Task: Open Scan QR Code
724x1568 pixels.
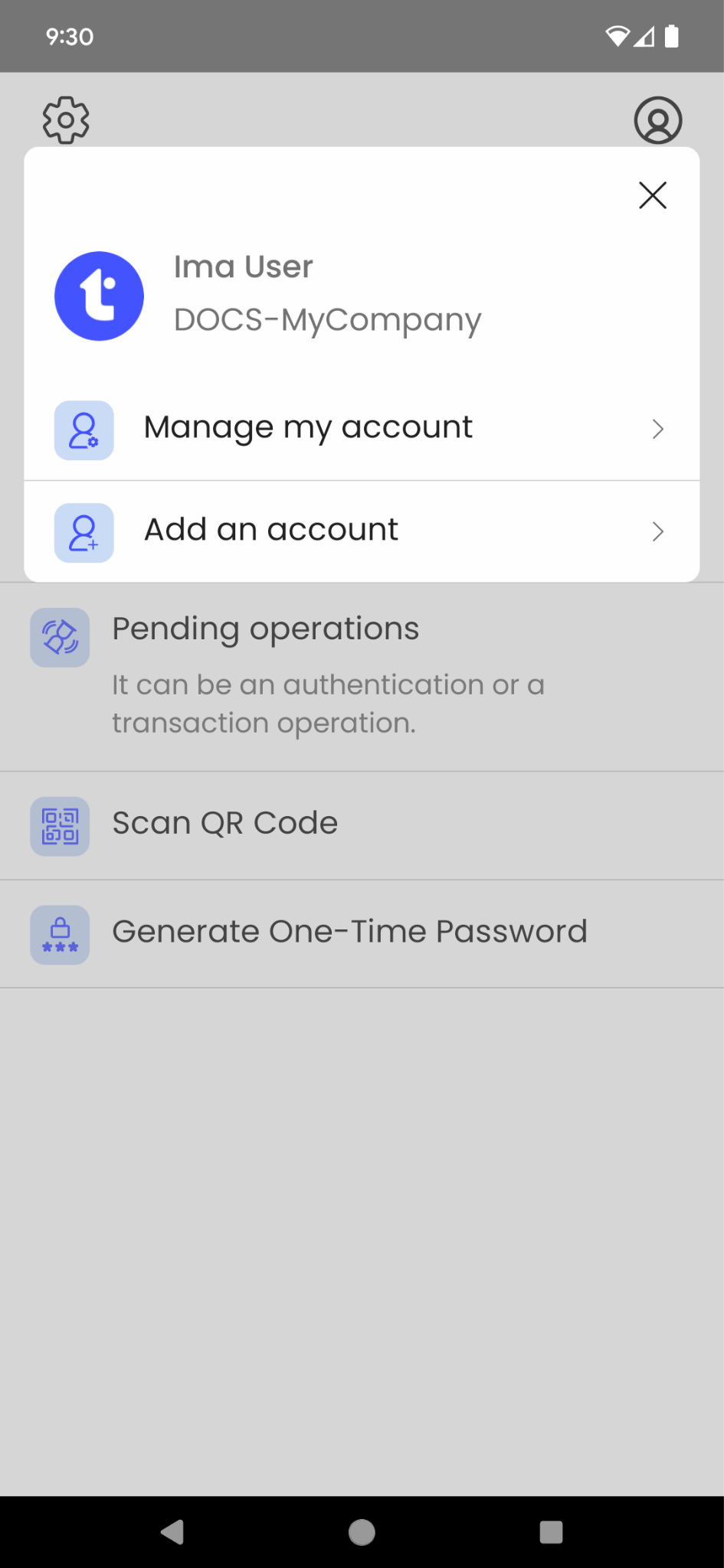Action: click(224, 822)
